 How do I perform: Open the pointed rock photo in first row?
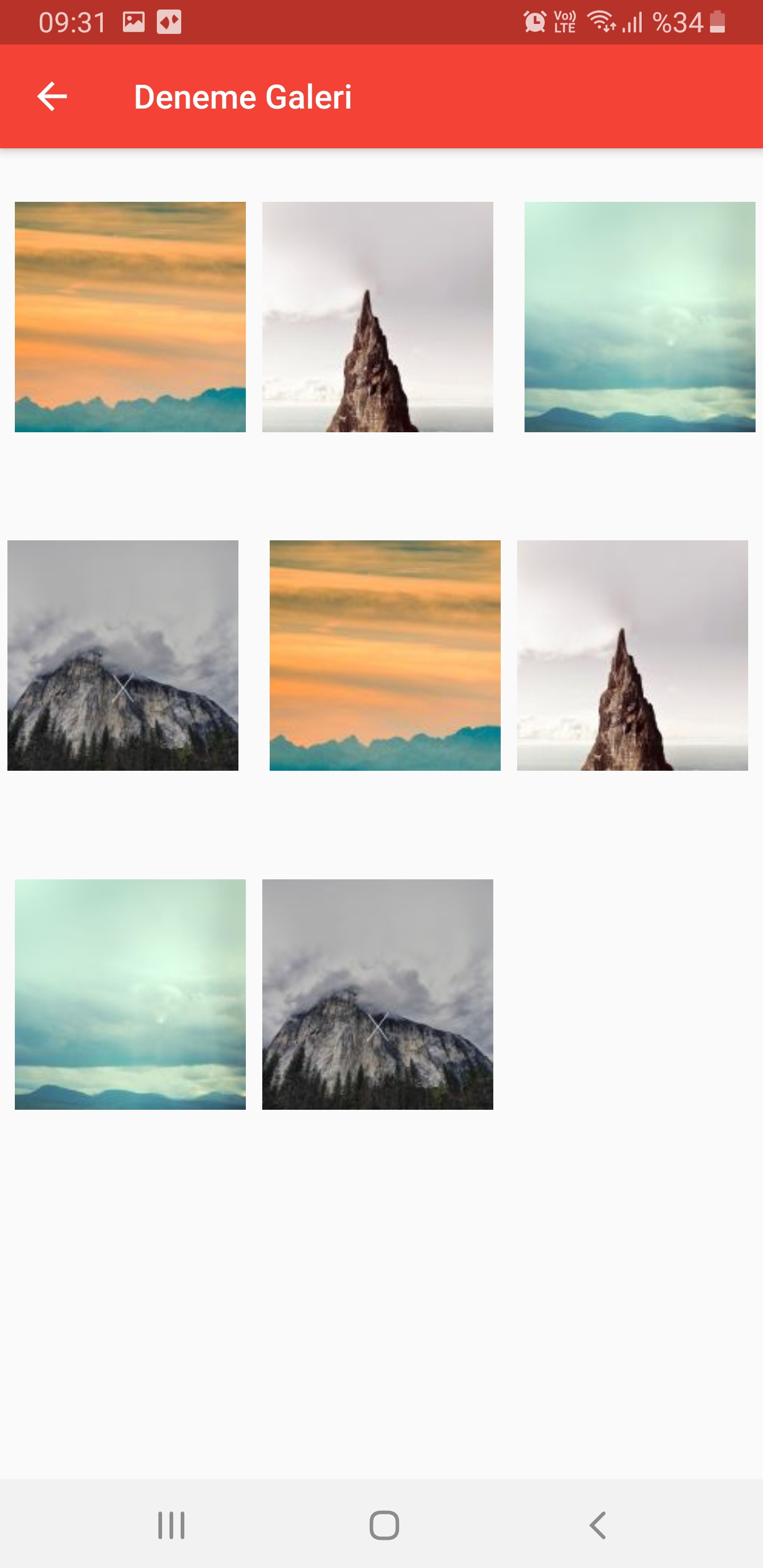pyautogui.click(x=378, y=317)
